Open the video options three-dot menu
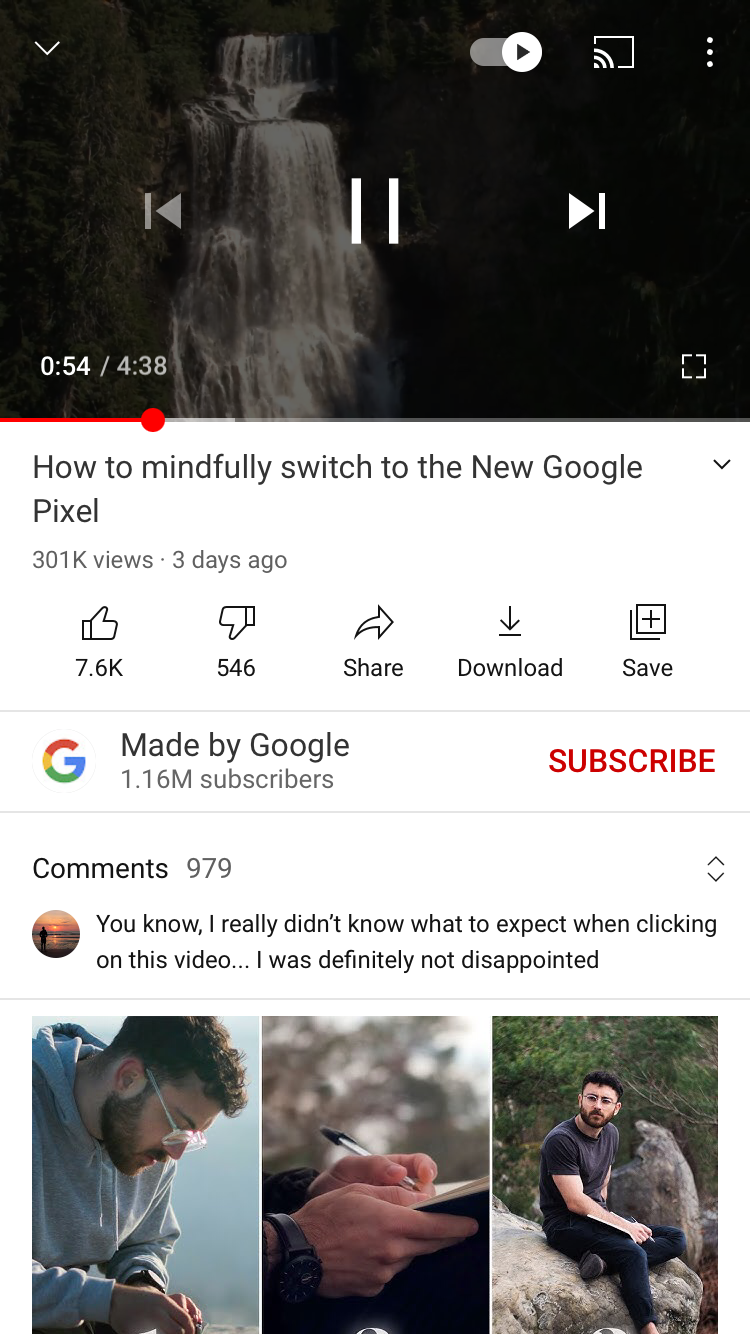The width and height of the screenshot is (750, 1334). coord(710,52)
